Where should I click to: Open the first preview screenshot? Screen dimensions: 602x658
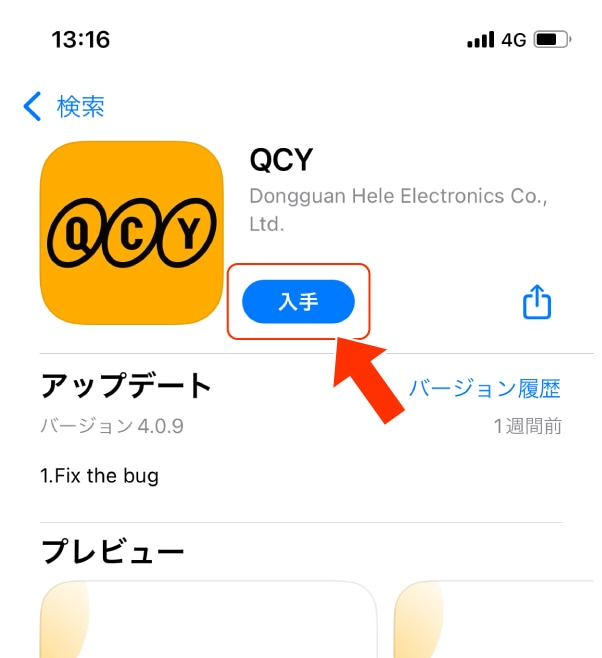(208, 620)
